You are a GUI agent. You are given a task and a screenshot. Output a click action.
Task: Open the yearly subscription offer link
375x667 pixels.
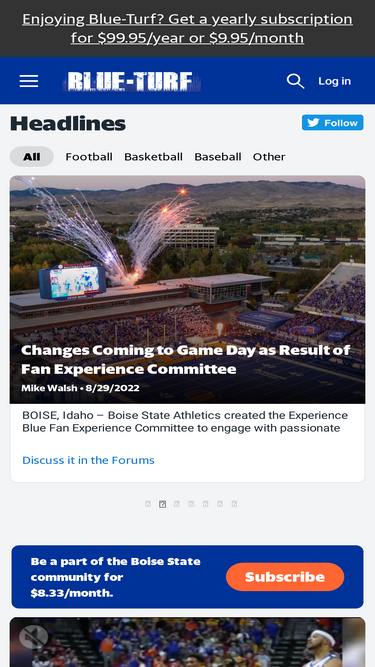(x=188, y=29)
